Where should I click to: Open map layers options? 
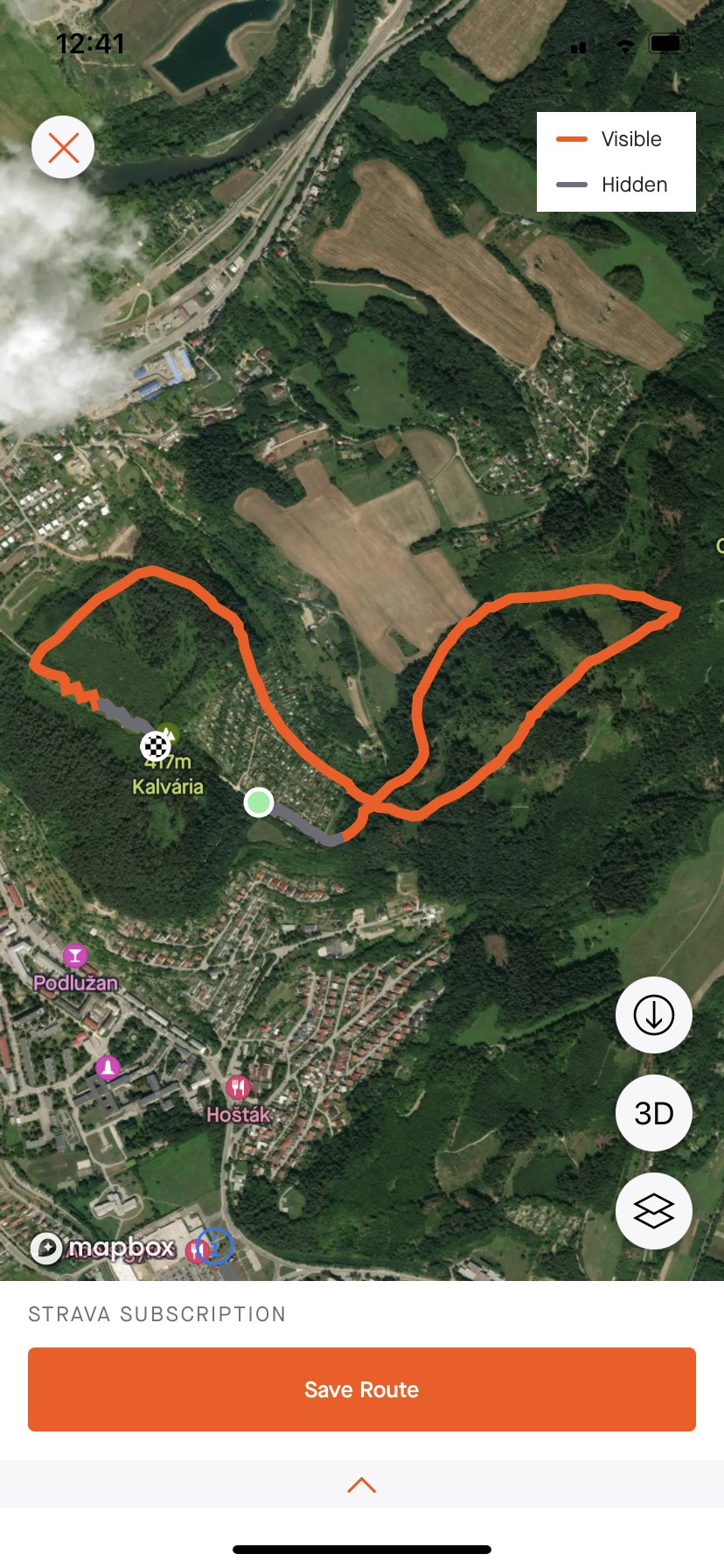tap(653, 1211)
